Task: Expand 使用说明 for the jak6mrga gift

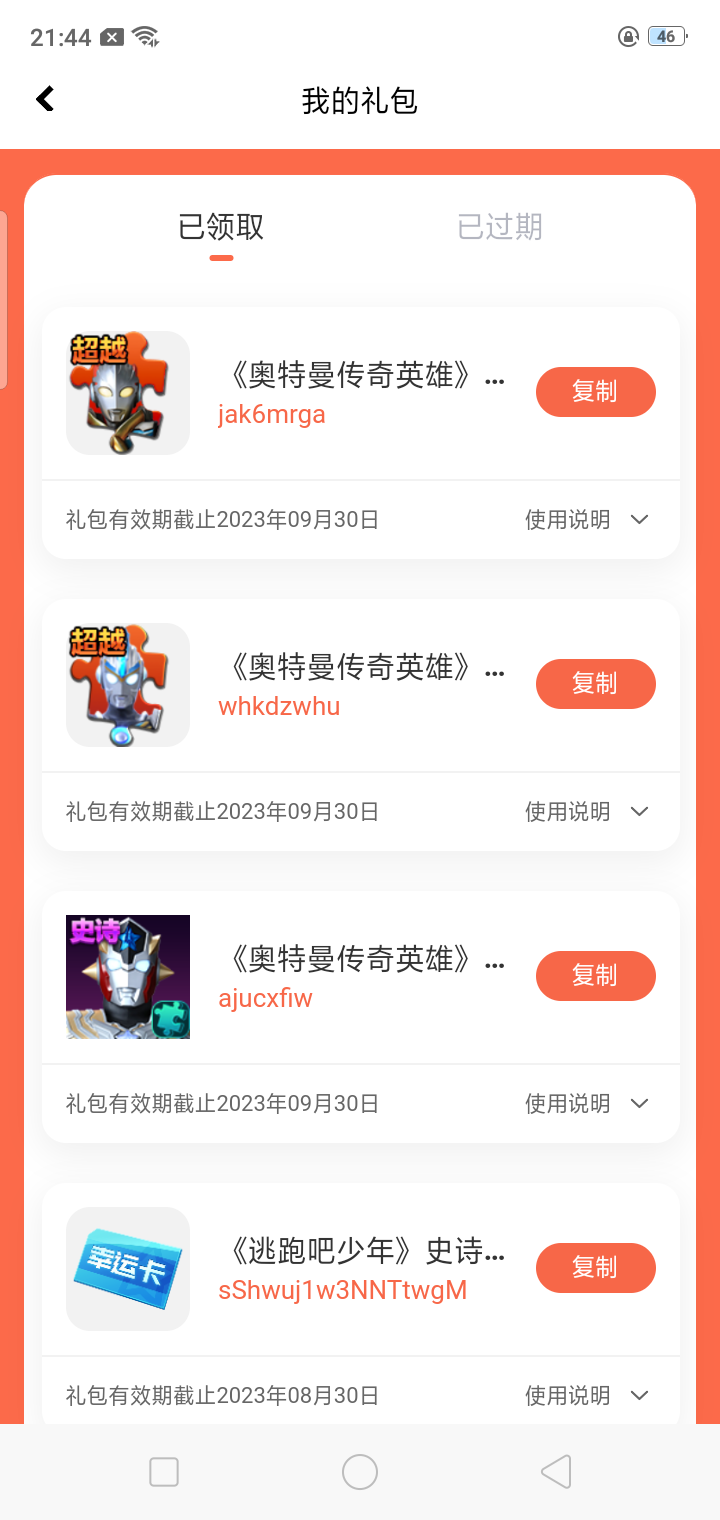Action: (587, 520)
